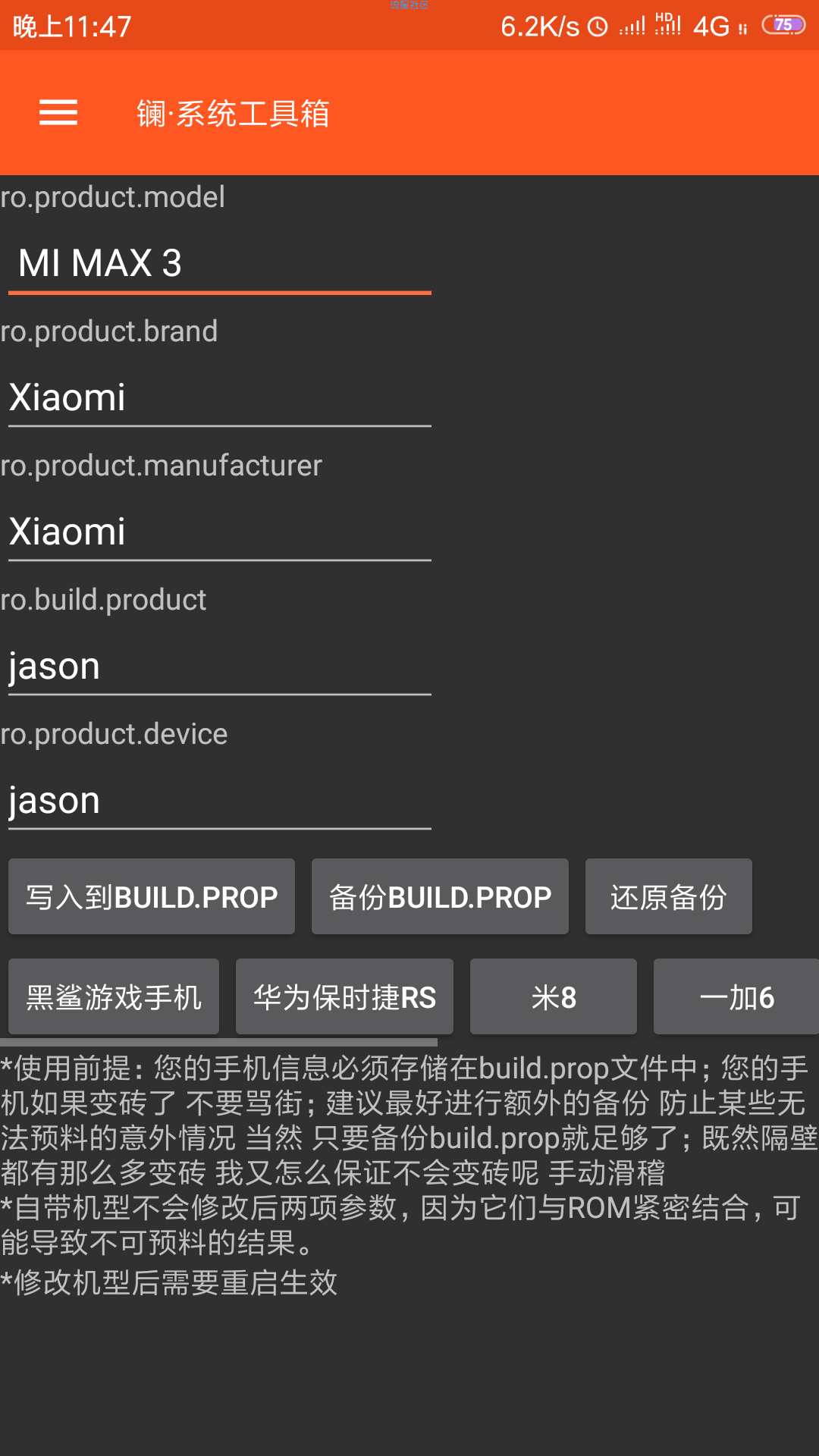819x1456 pixels.
Task: Tap the ro.product.device field
Action: point(219,801)
